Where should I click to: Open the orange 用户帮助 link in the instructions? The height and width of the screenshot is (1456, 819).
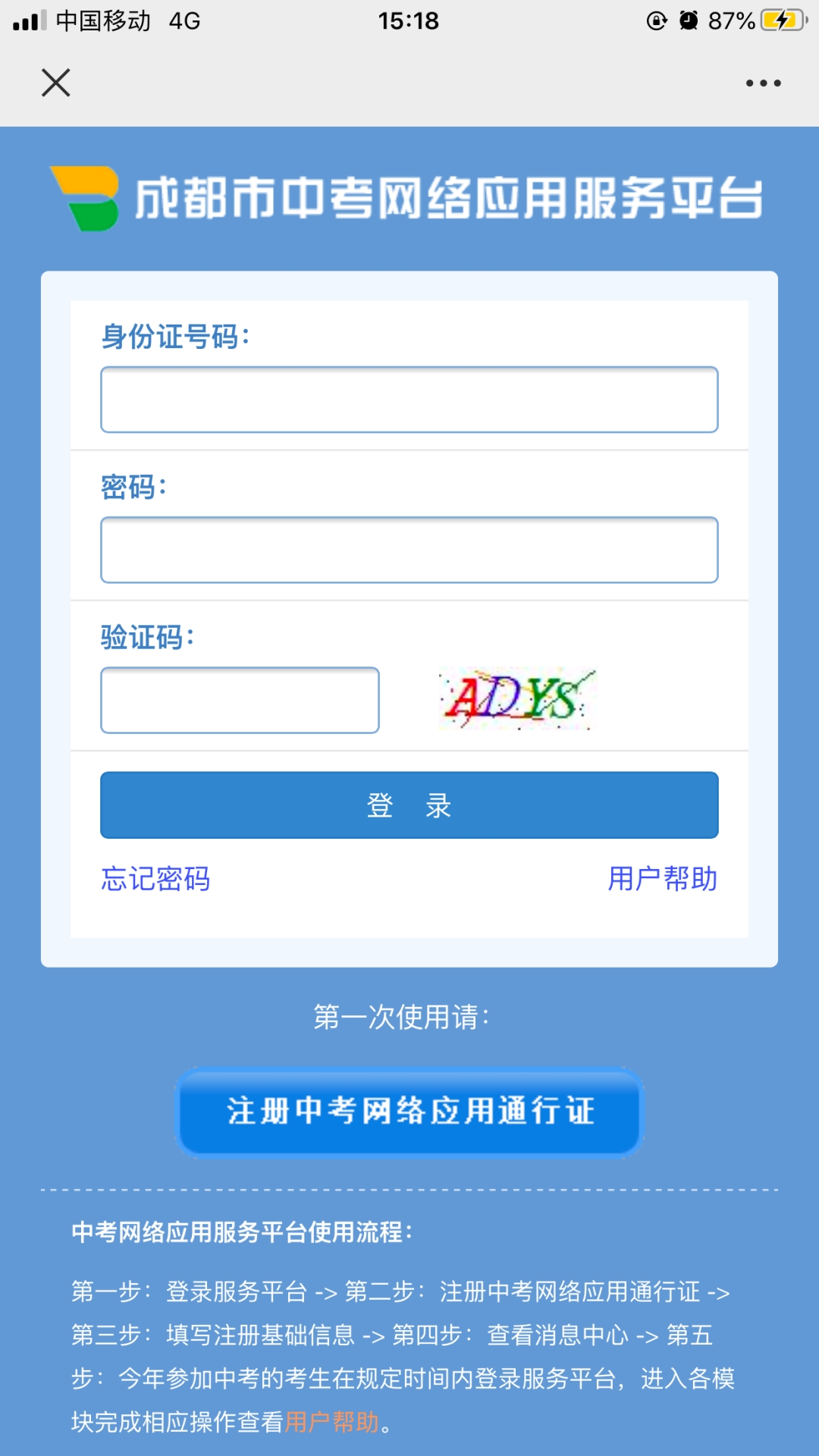tap(331, 1422)
